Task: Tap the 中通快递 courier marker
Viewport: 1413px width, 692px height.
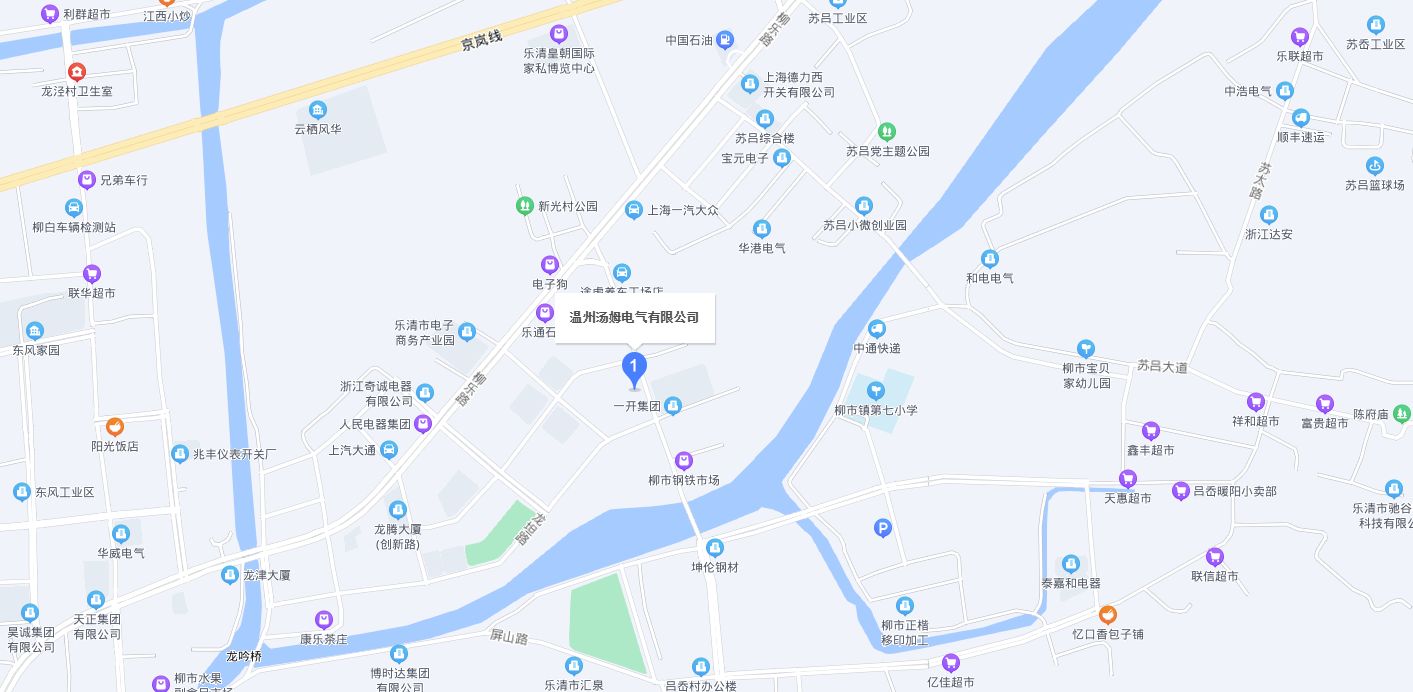Action: click(x=877, y=329)
